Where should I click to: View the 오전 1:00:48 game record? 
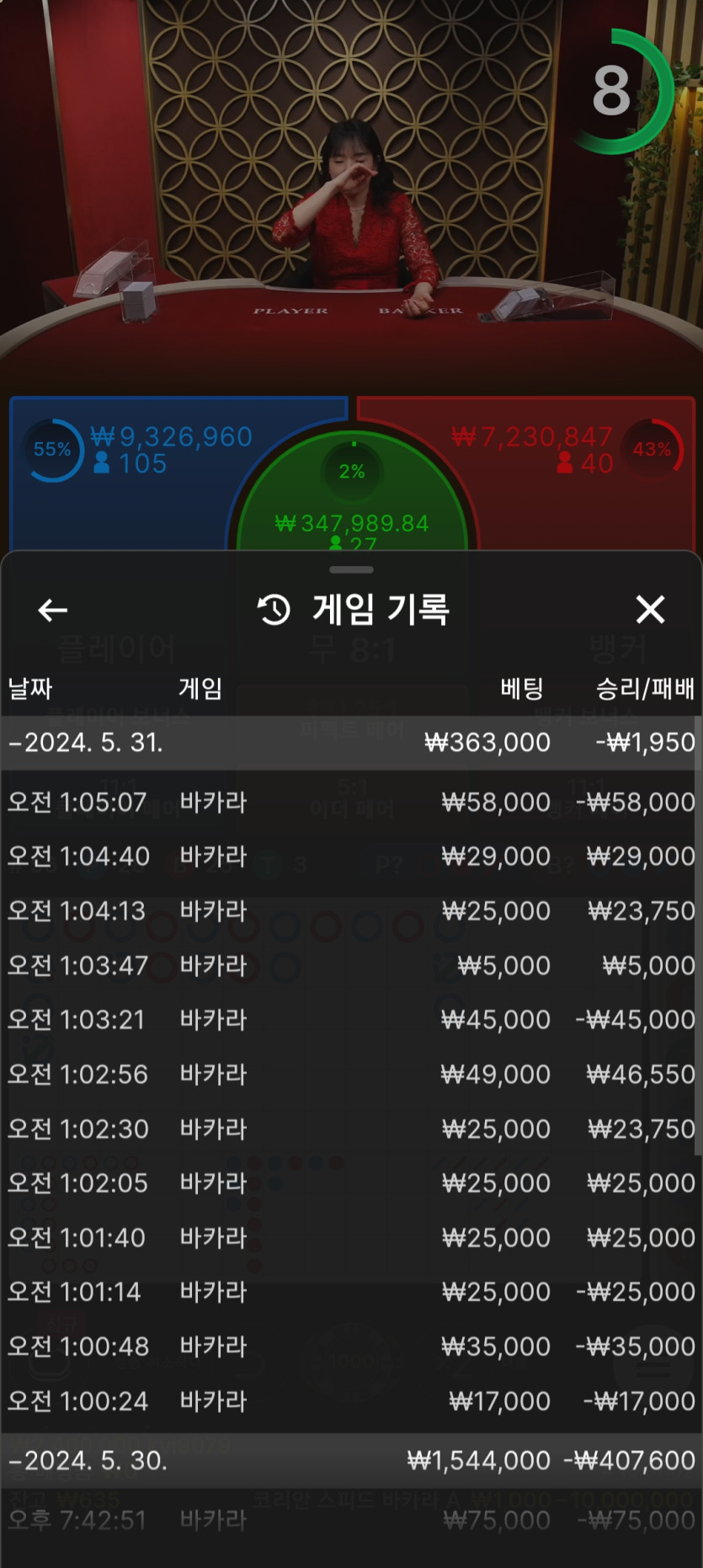(350, 1347)
